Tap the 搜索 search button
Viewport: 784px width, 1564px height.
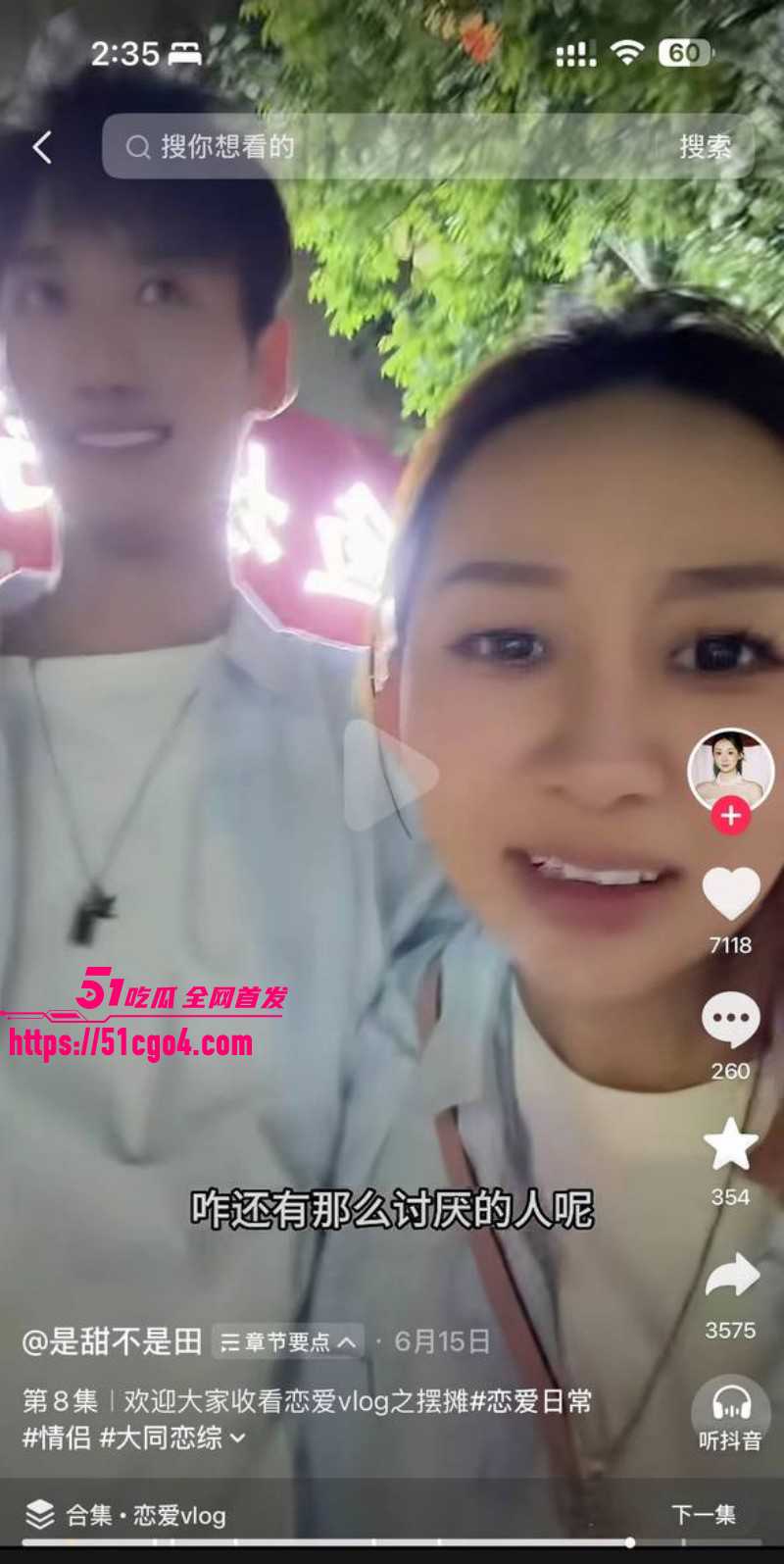(706, 147)
